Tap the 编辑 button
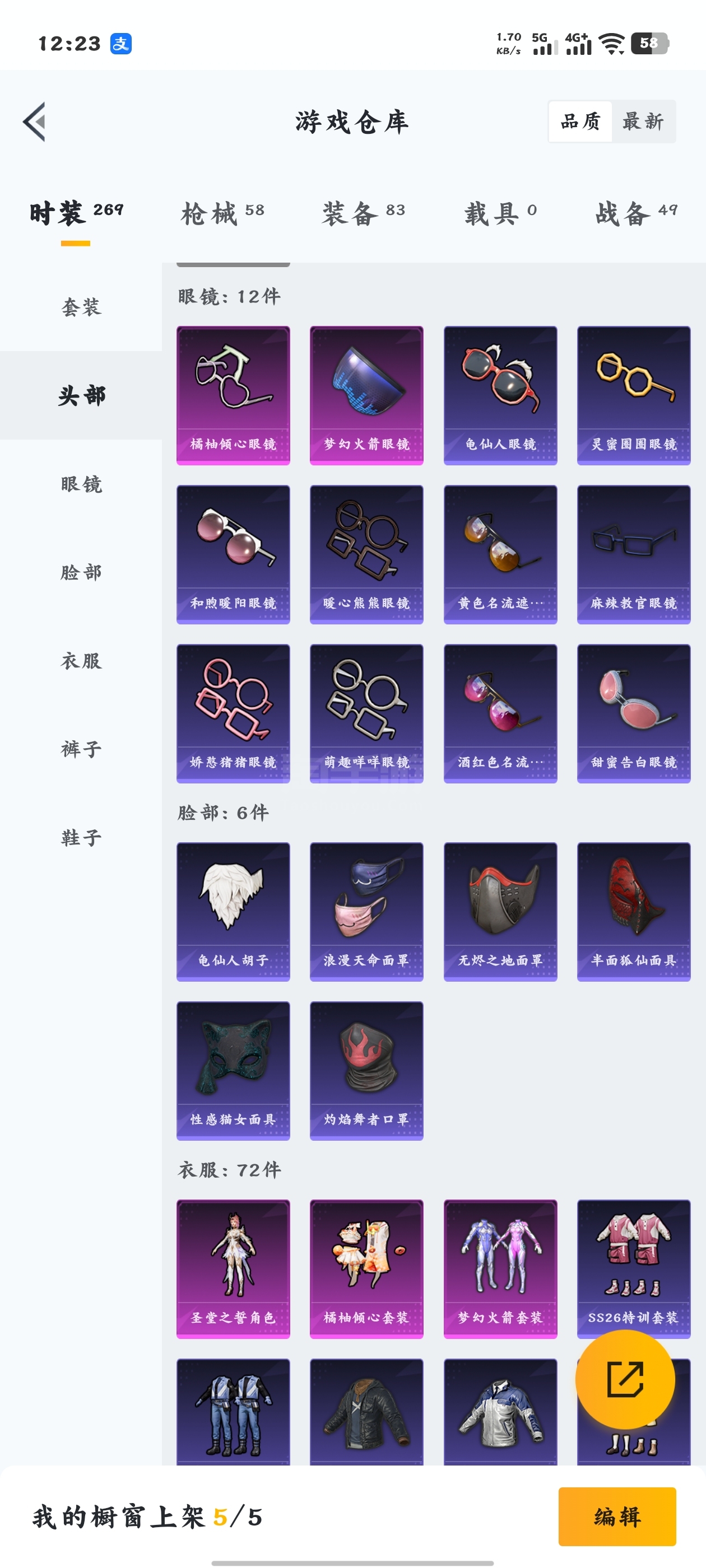The height and width of the screenshot is (1568, 706). (x=617, y=1516)
